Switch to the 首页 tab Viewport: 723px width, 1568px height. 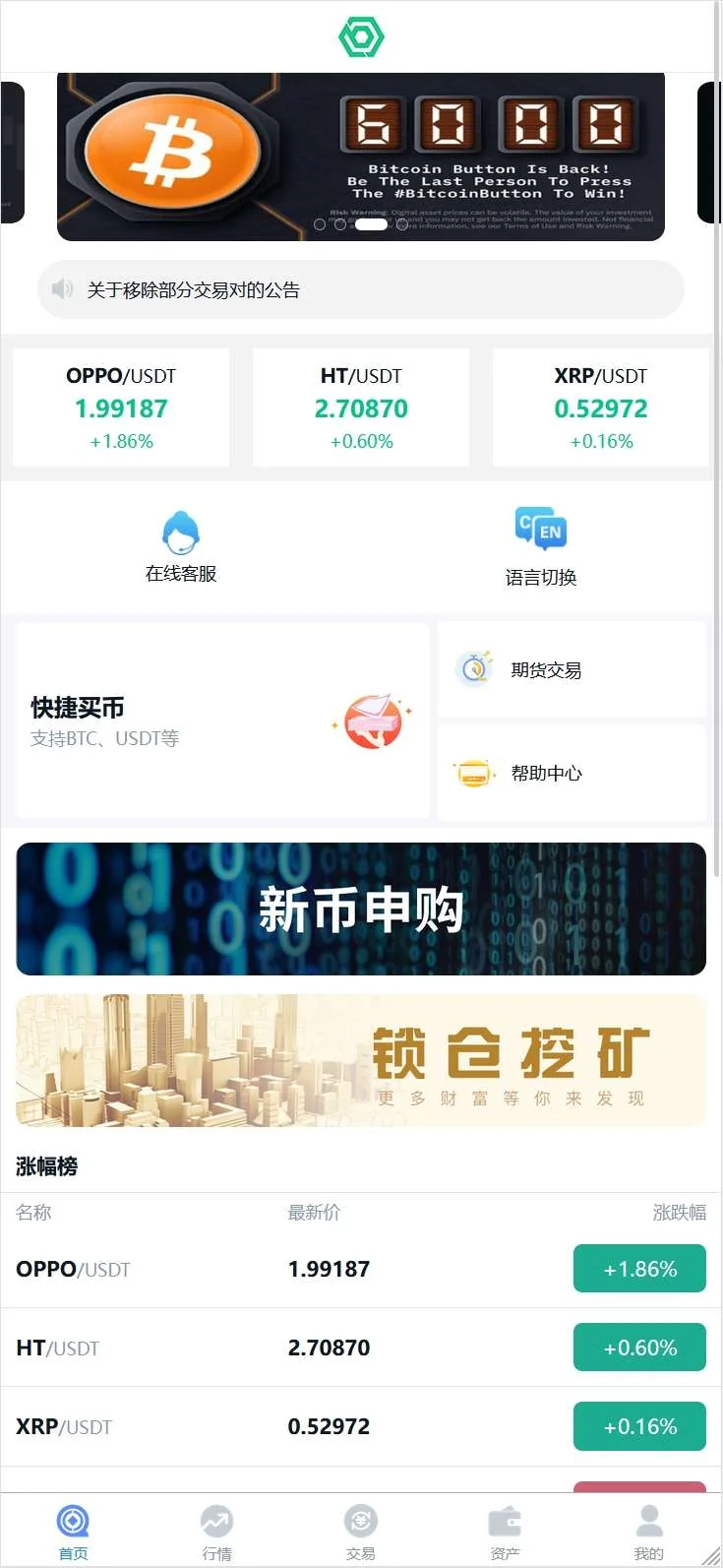tap(73, 1532)
